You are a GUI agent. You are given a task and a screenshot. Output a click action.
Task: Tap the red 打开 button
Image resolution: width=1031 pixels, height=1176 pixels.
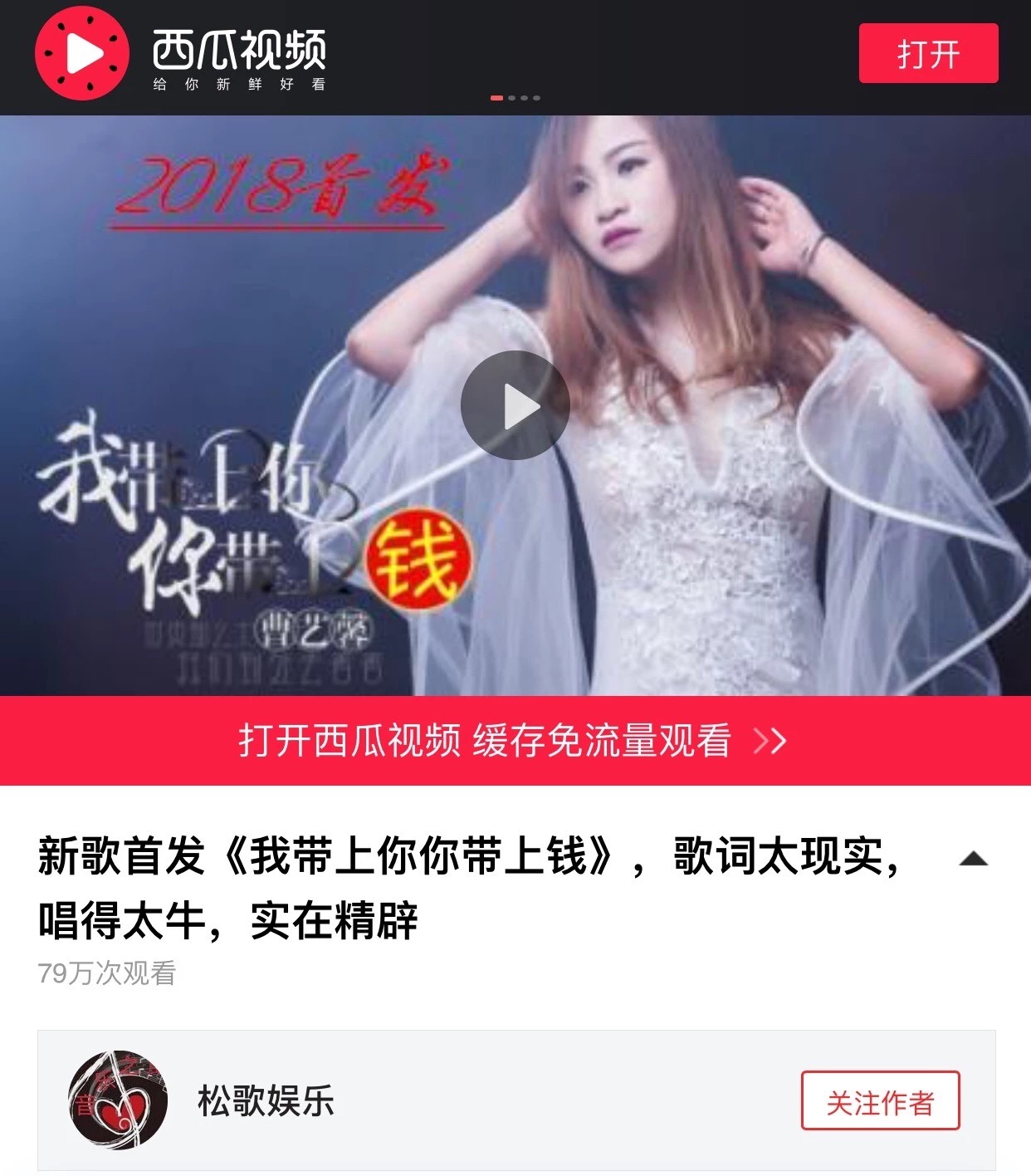[x=927, y=54]
